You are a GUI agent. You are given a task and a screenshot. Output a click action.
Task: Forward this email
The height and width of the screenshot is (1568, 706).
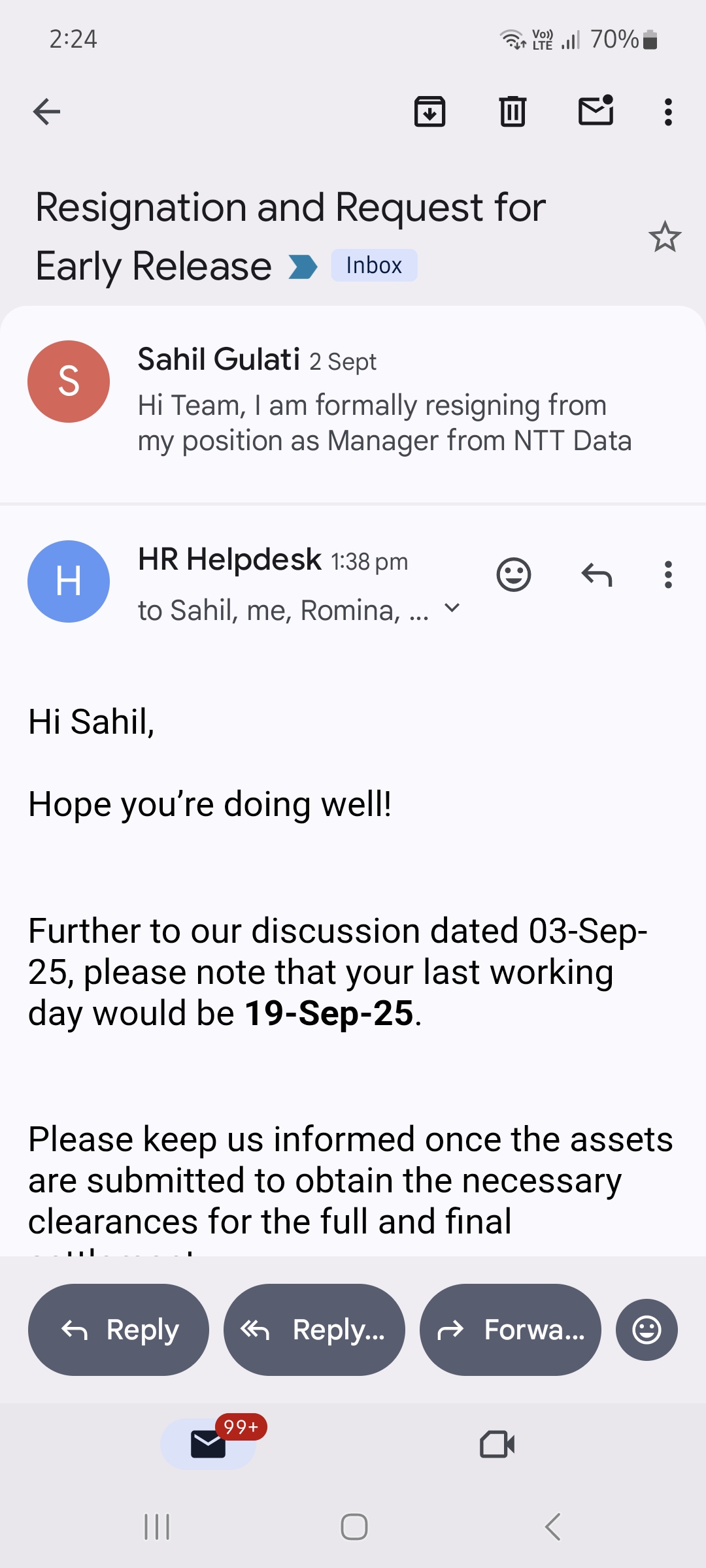510,1330
